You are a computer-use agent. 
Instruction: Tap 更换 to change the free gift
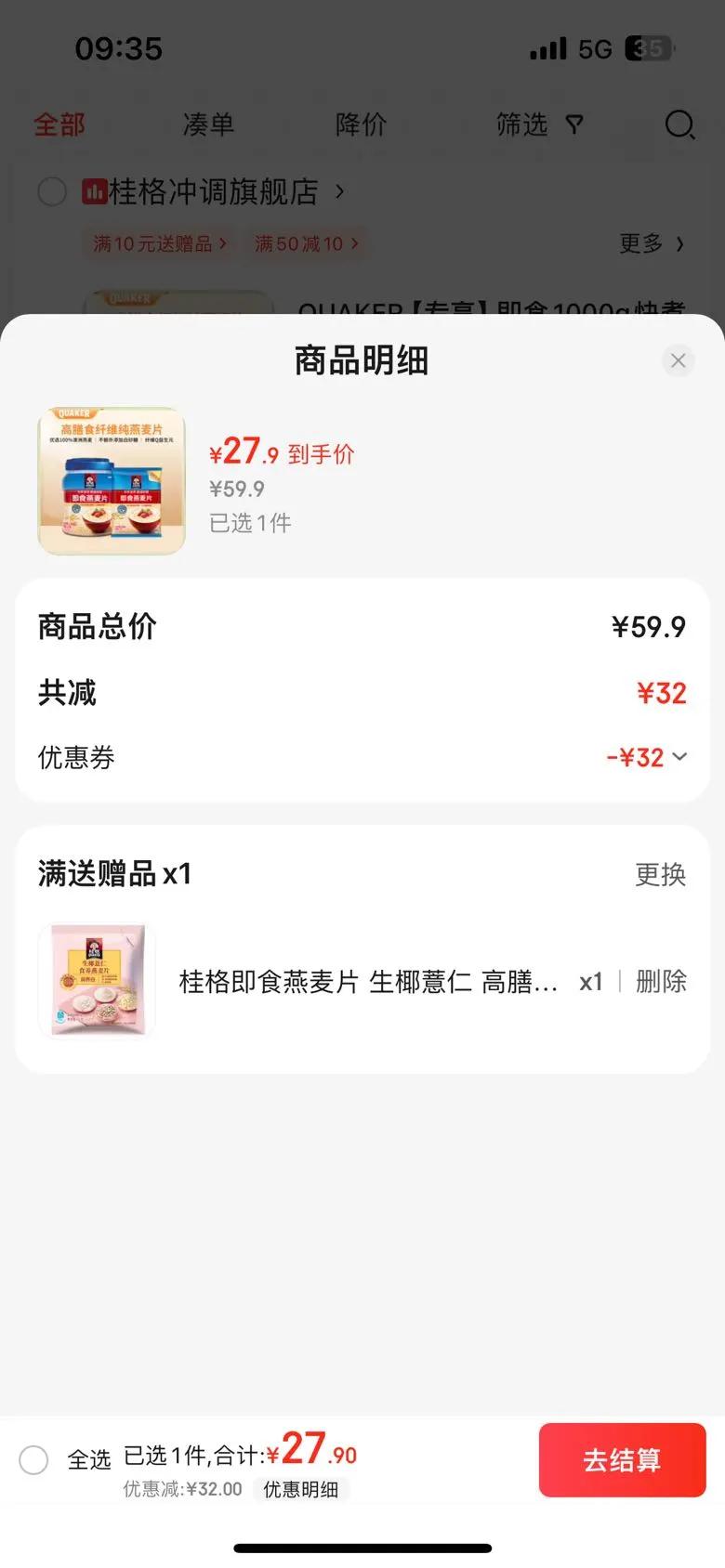[660, 874]
